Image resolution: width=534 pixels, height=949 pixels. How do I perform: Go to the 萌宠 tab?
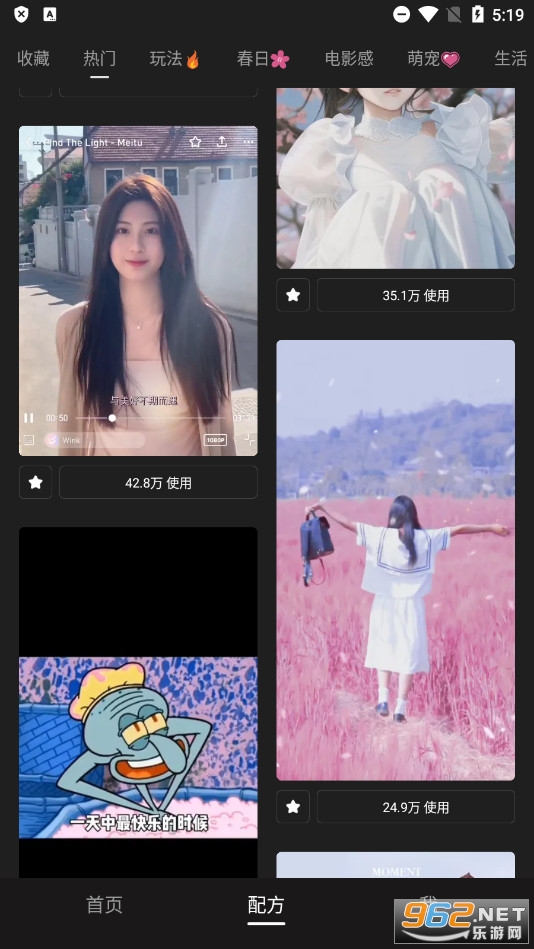tap(433, 59)
